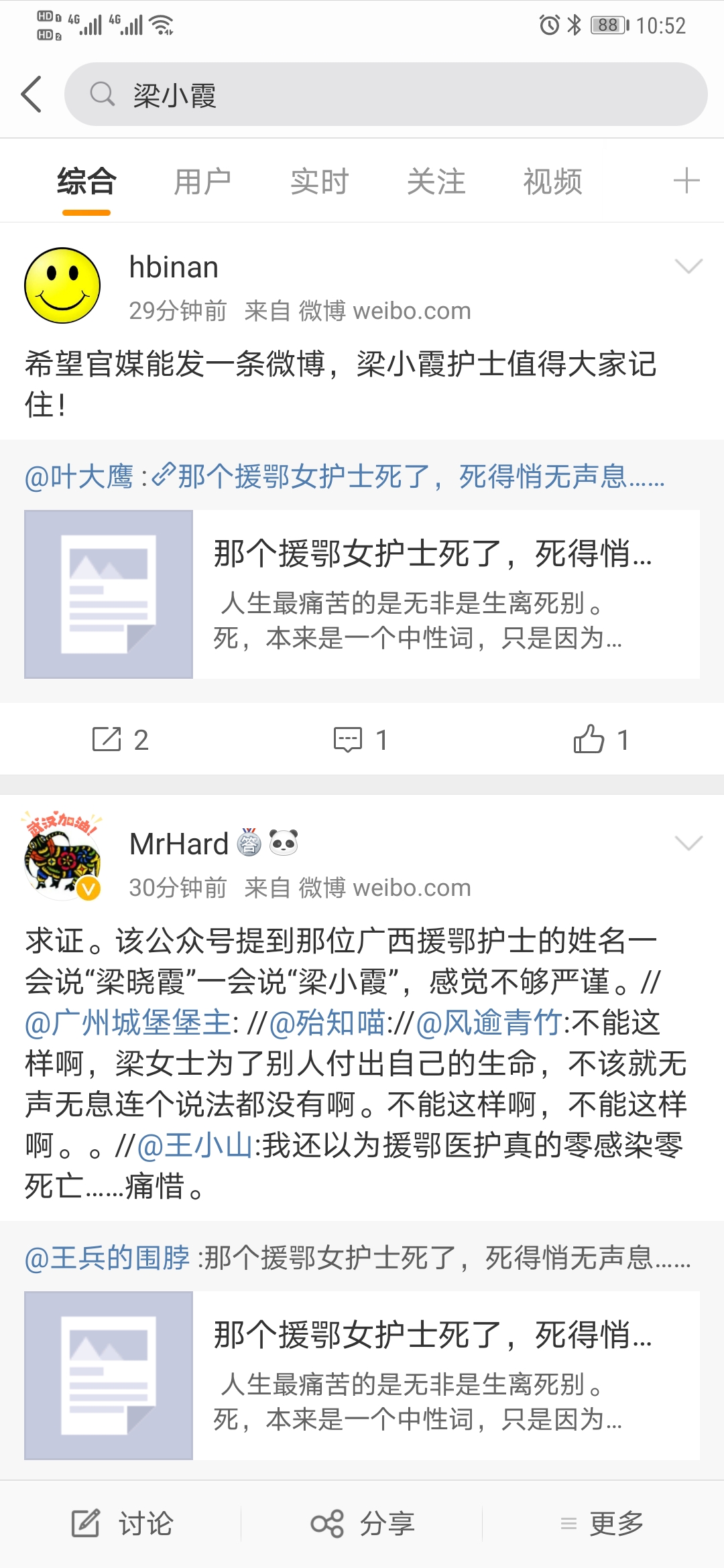
Task: Open the @王兵的围脖 mention link
Action: pos(107,1258)
